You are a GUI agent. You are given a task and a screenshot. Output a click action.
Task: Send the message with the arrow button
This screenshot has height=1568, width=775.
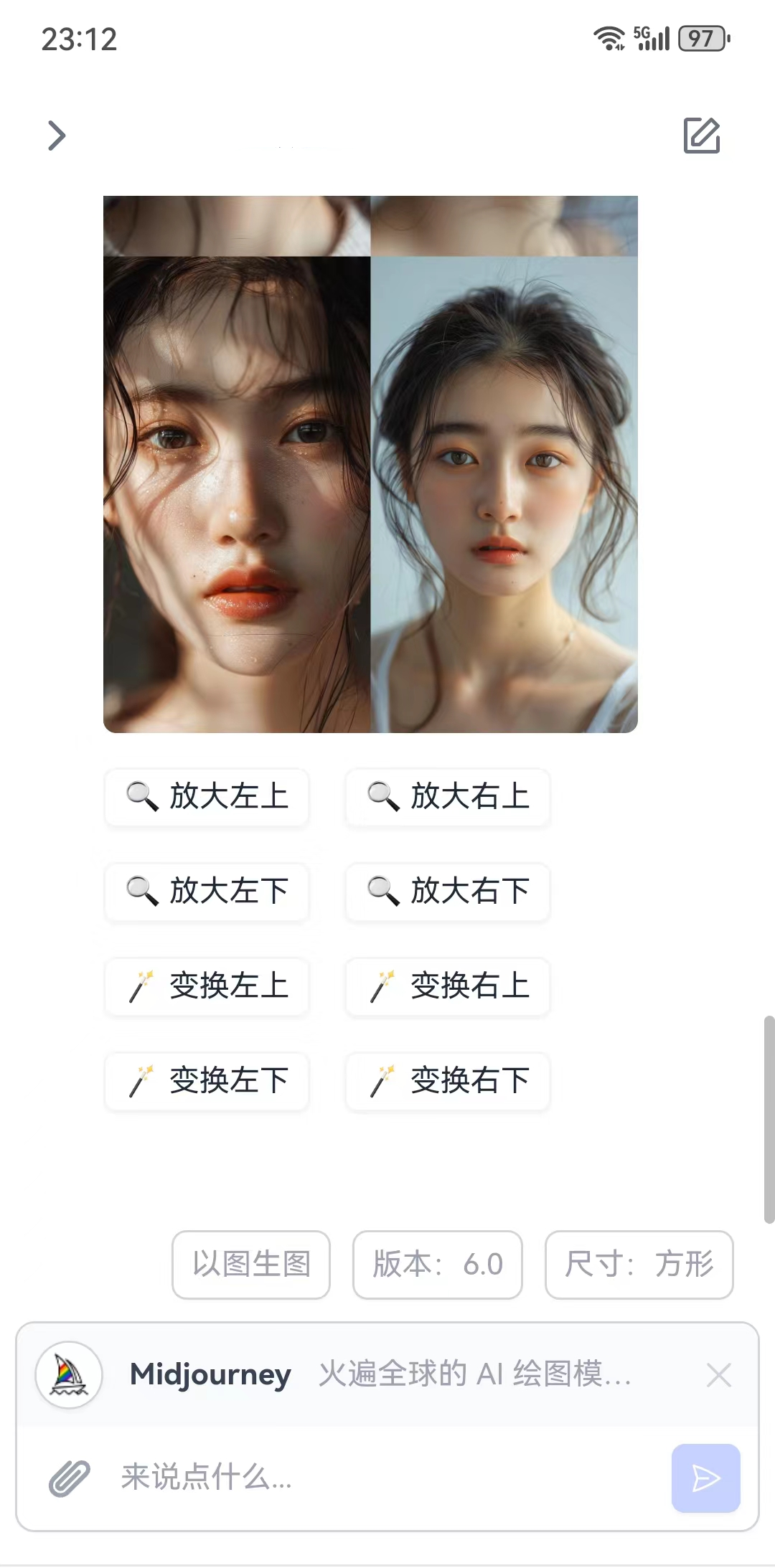[x=705, y=1478]
